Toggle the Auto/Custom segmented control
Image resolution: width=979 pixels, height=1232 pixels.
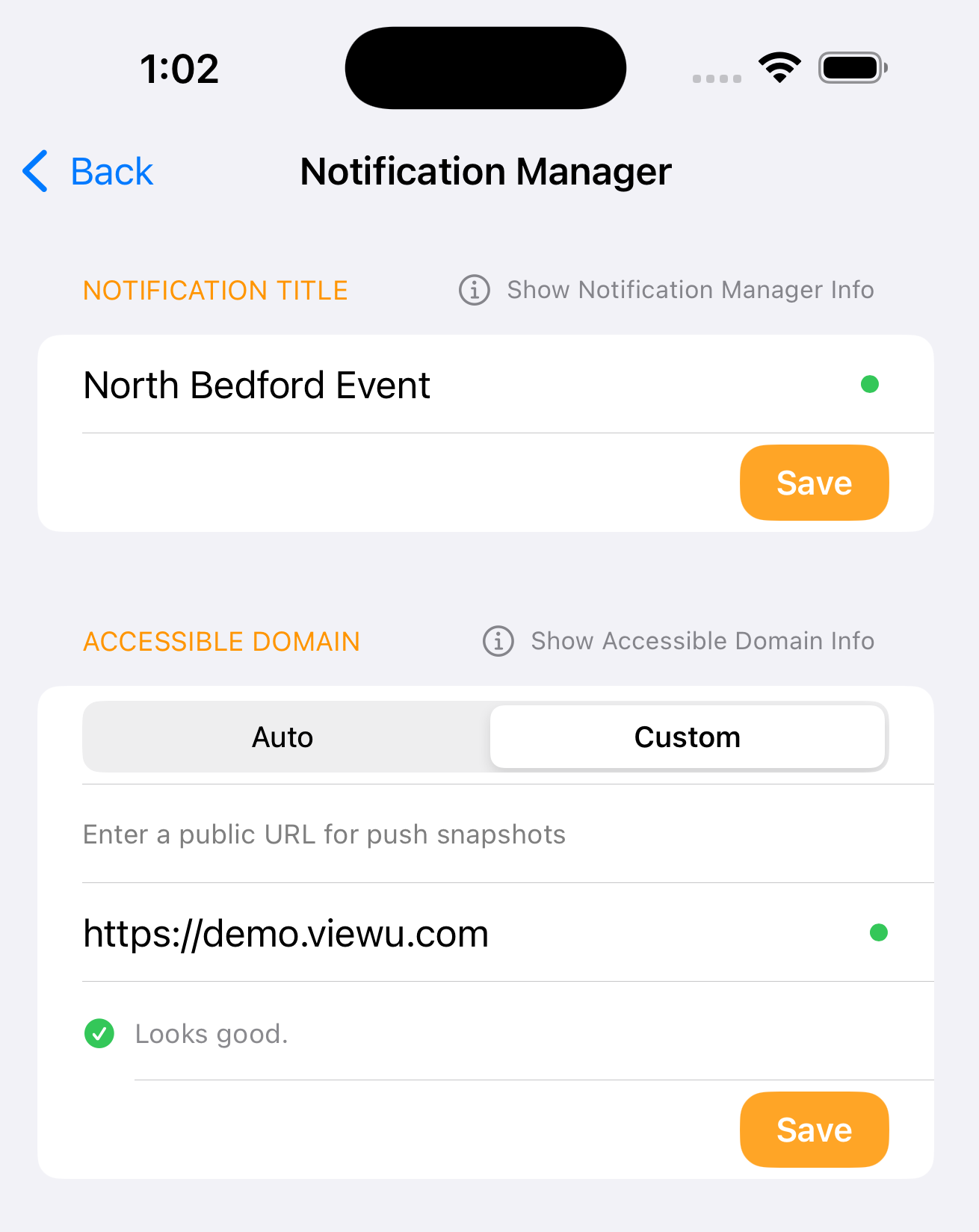coord(486,737)
